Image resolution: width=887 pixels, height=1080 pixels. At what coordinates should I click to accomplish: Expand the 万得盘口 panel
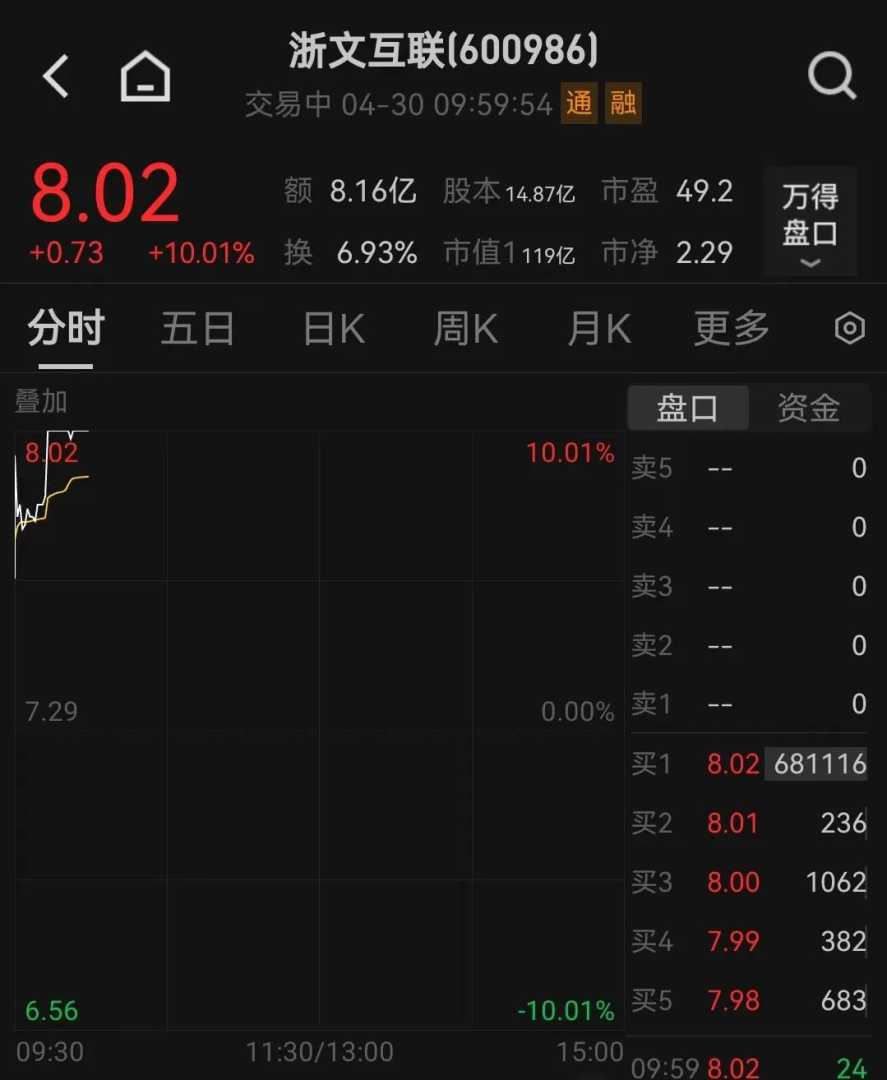pyautogui.click(x=810, y=222)
